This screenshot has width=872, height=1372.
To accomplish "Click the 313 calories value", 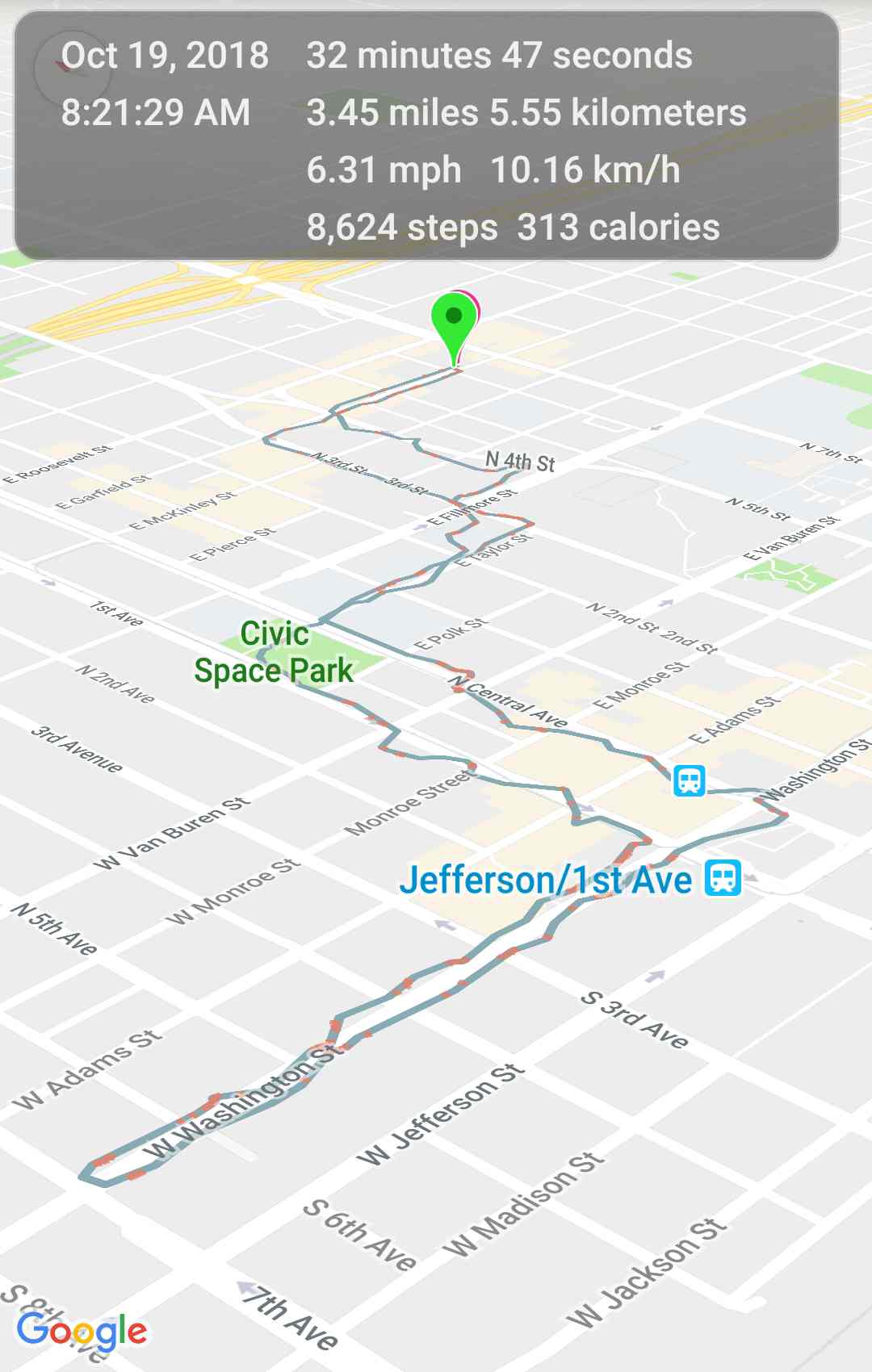I will pyautogui.click(x=618, y=228).
